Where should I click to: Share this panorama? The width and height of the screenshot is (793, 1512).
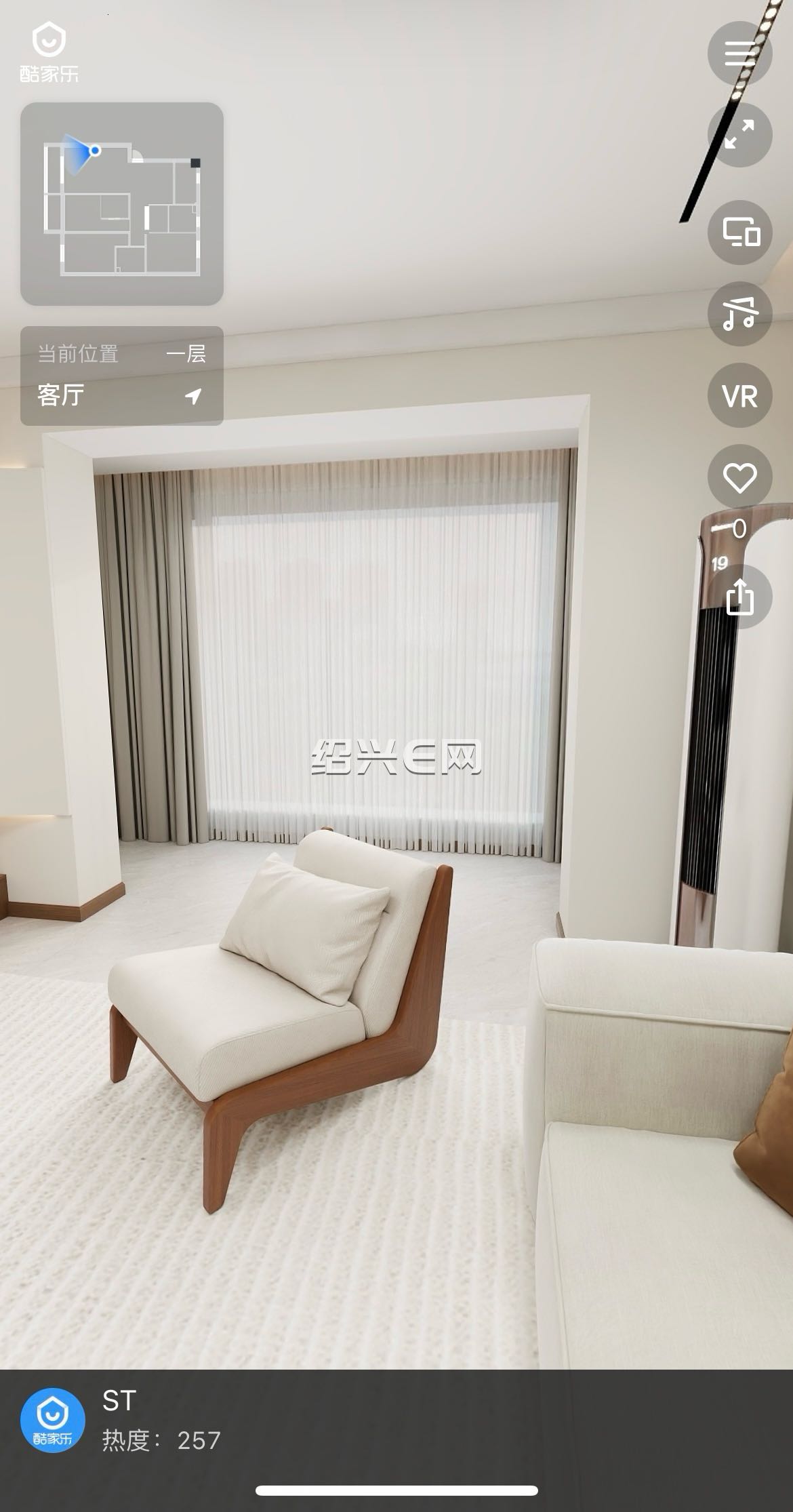pos(739,597)
